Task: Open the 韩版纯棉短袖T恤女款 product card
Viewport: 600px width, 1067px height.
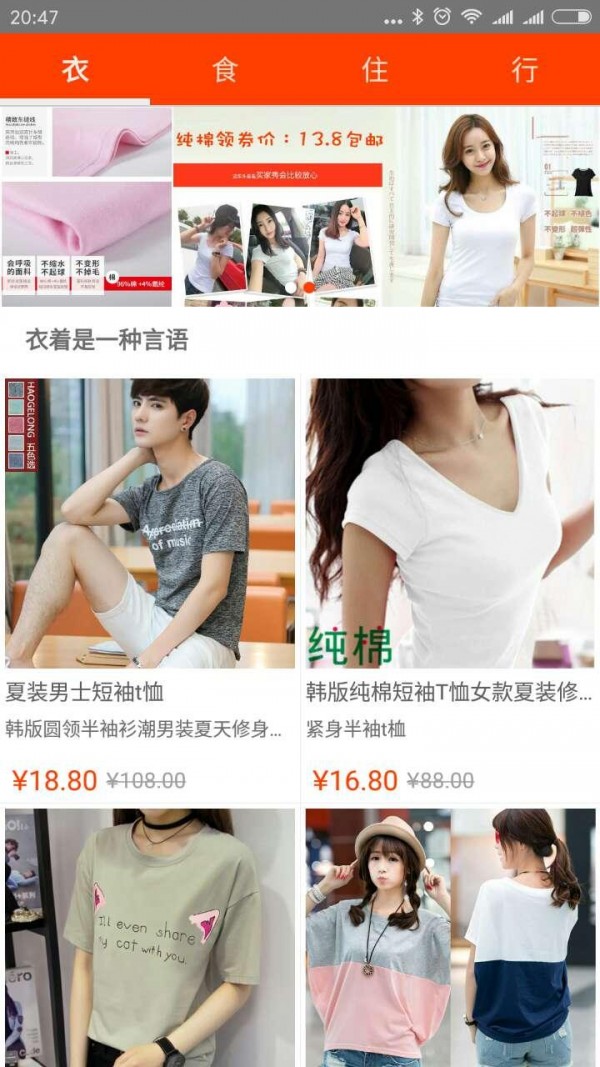Action: tap(450, 589)
